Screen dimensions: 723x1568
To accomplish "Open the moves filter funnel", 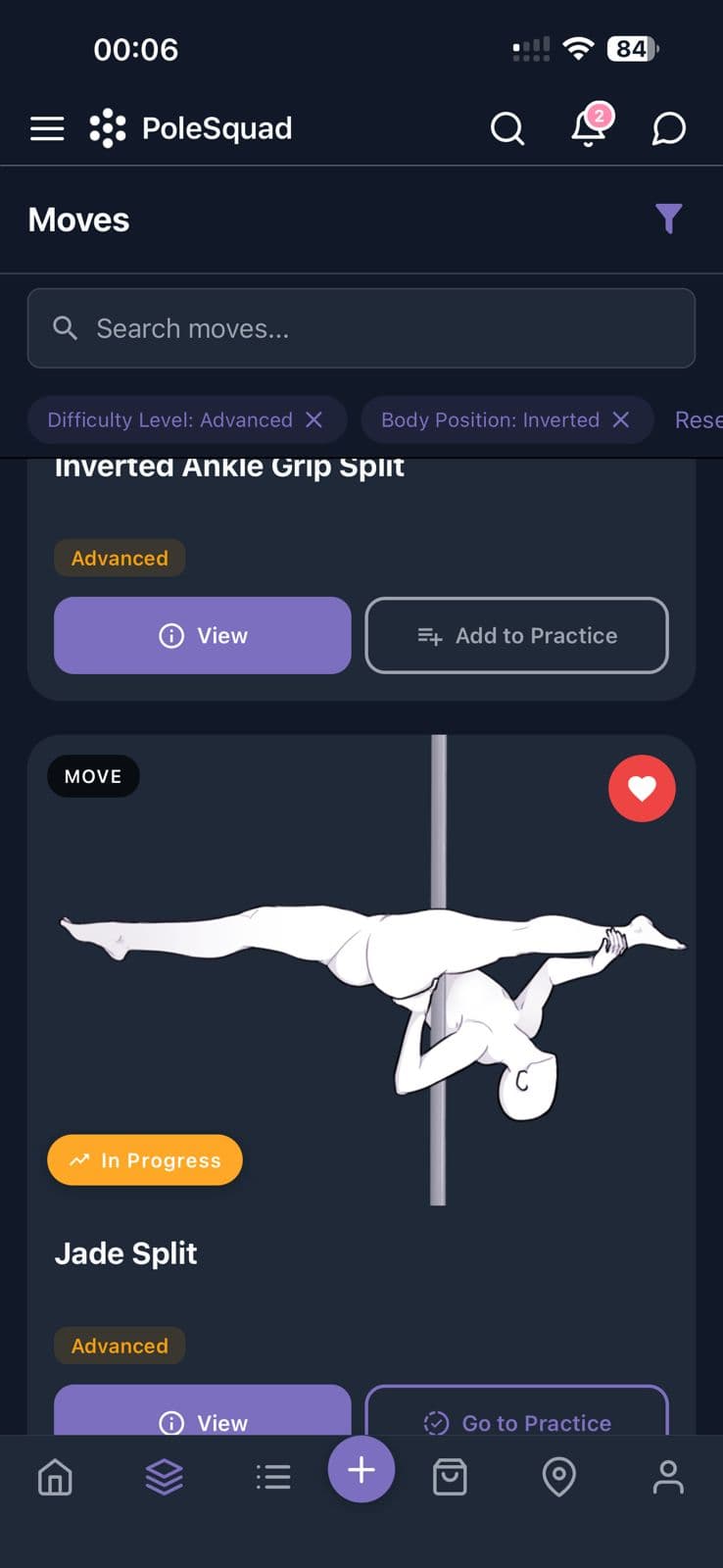I will [x=668, y=219].
